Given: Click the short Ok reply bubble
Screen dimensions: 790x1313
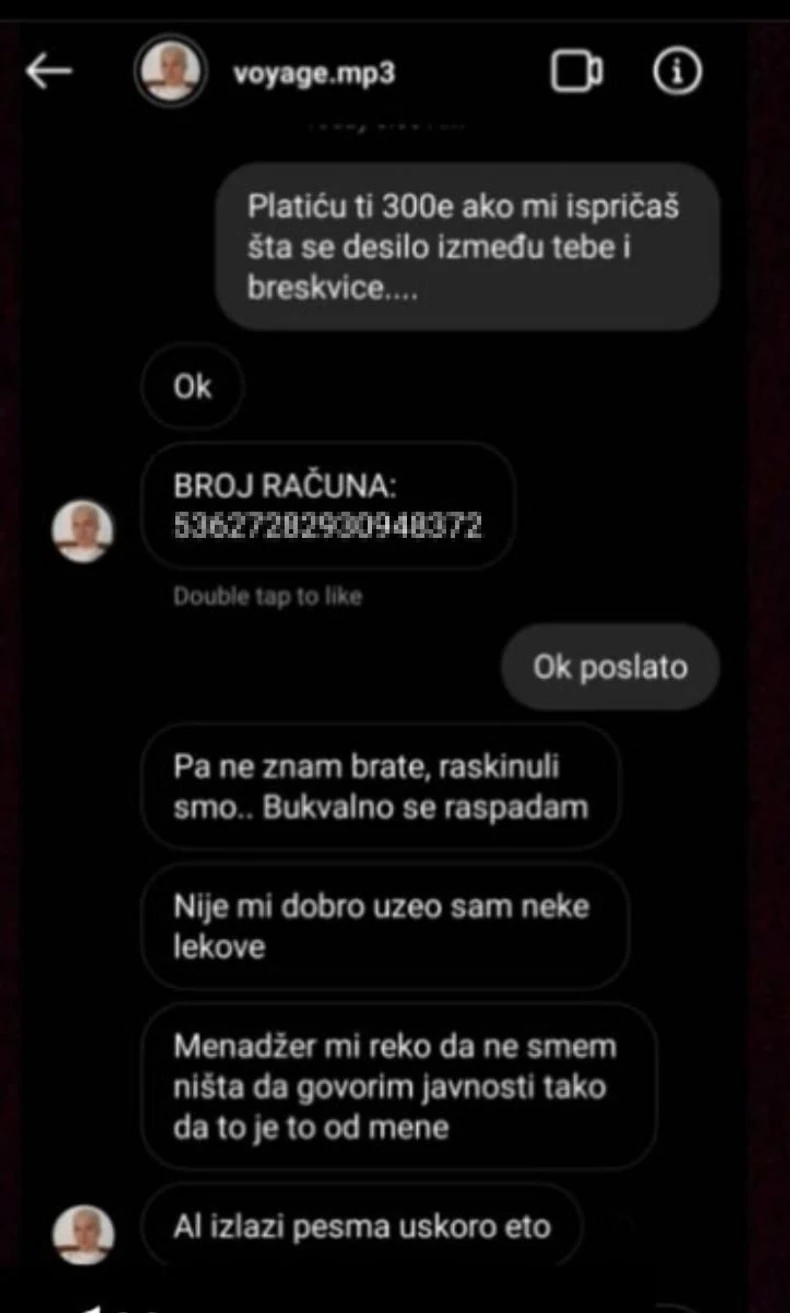Looking at the screenshot, I should 193,387.
